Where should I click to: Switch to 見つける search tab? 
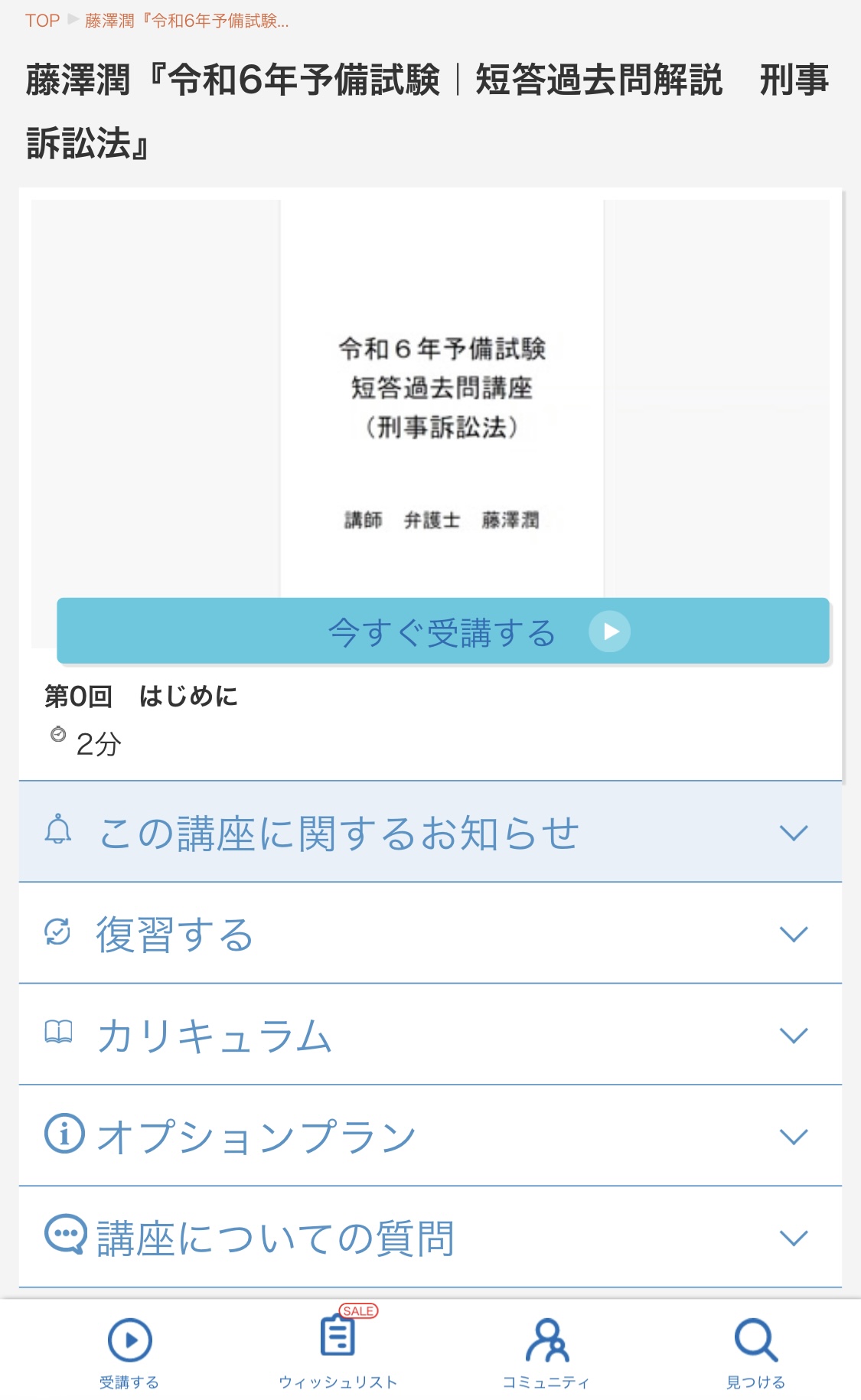click(755, 1352)
